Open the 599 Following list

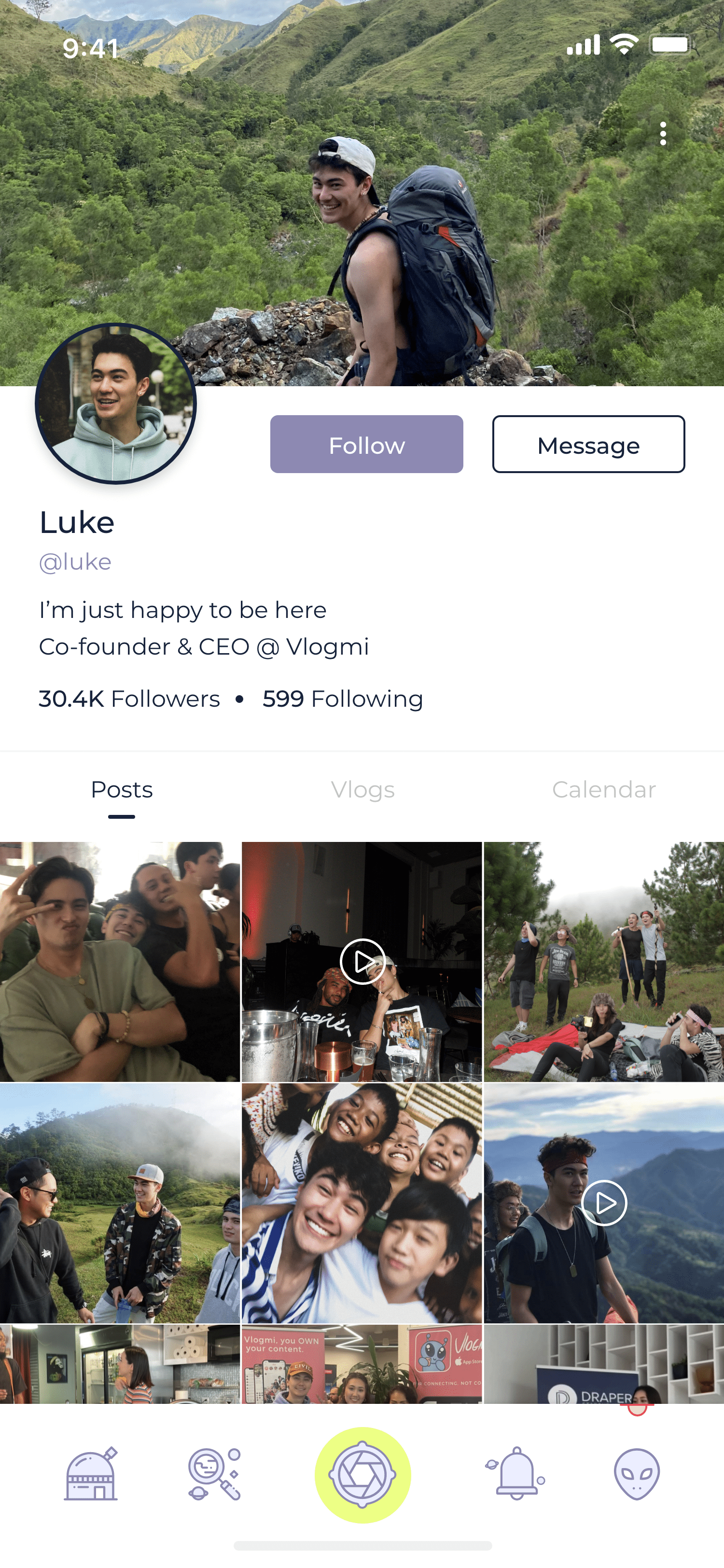coord(342,699)
